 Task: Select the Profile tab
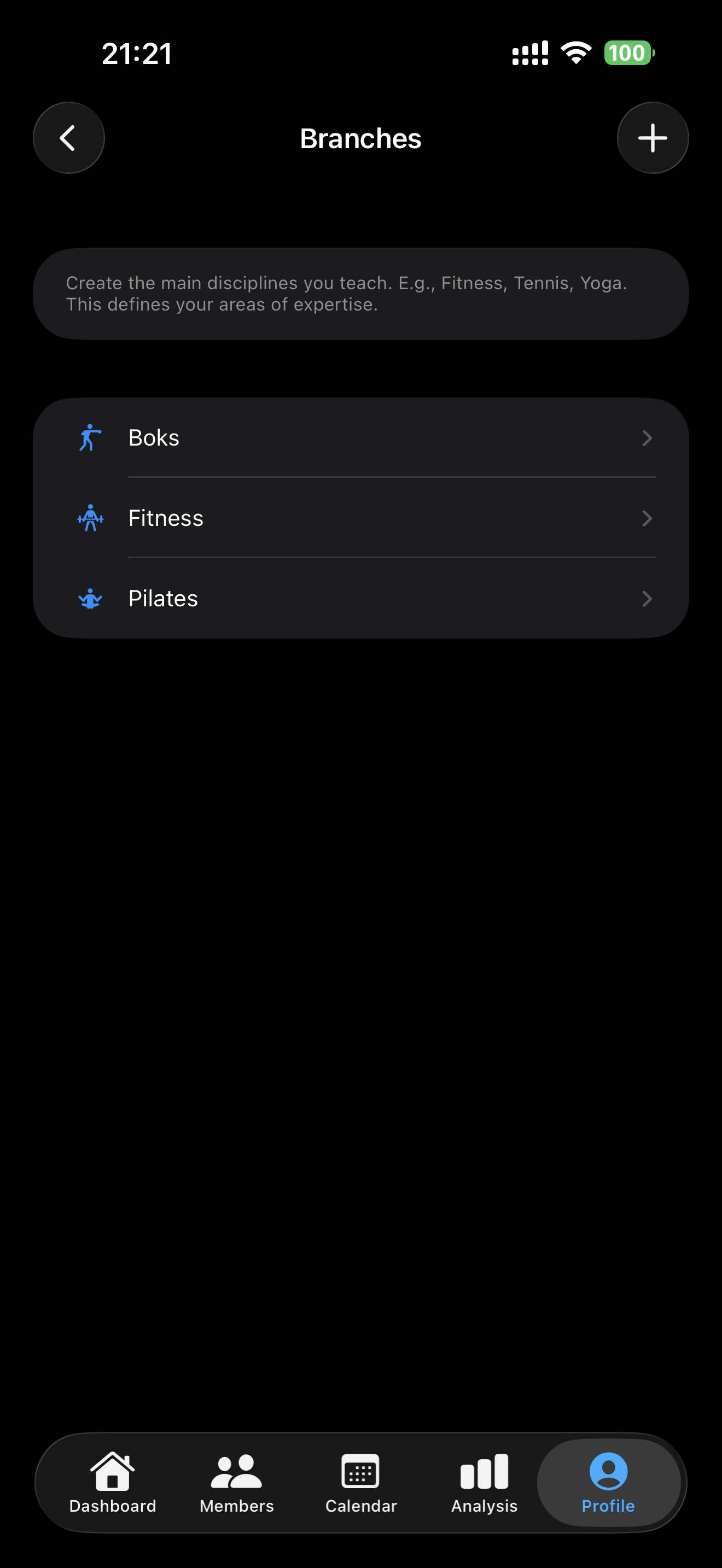point(608,1483)
